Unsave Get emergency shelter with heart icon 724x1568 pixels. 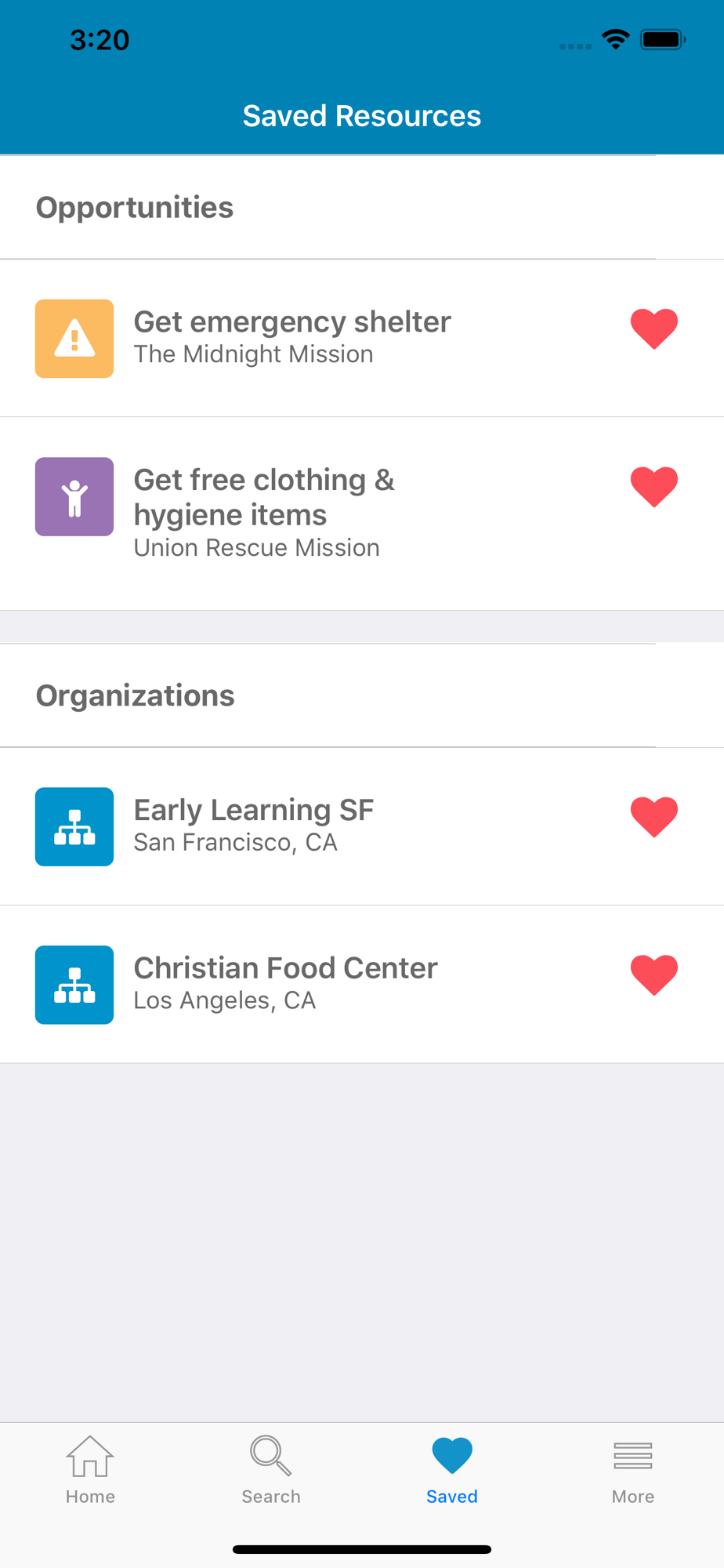[x=654, y=329]
